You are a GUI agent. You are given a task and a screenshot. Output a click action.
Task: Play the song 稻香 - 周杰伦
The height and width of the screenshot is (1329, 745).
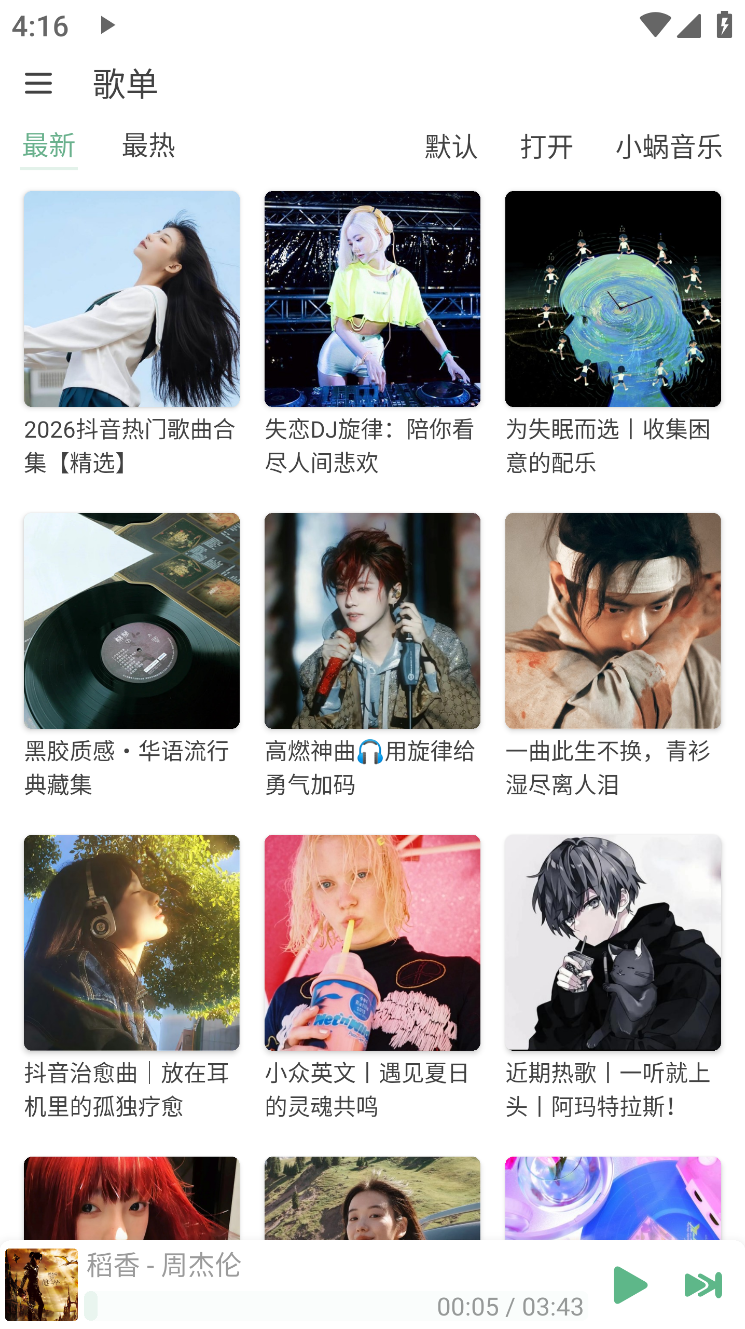tap(630, 1285)
